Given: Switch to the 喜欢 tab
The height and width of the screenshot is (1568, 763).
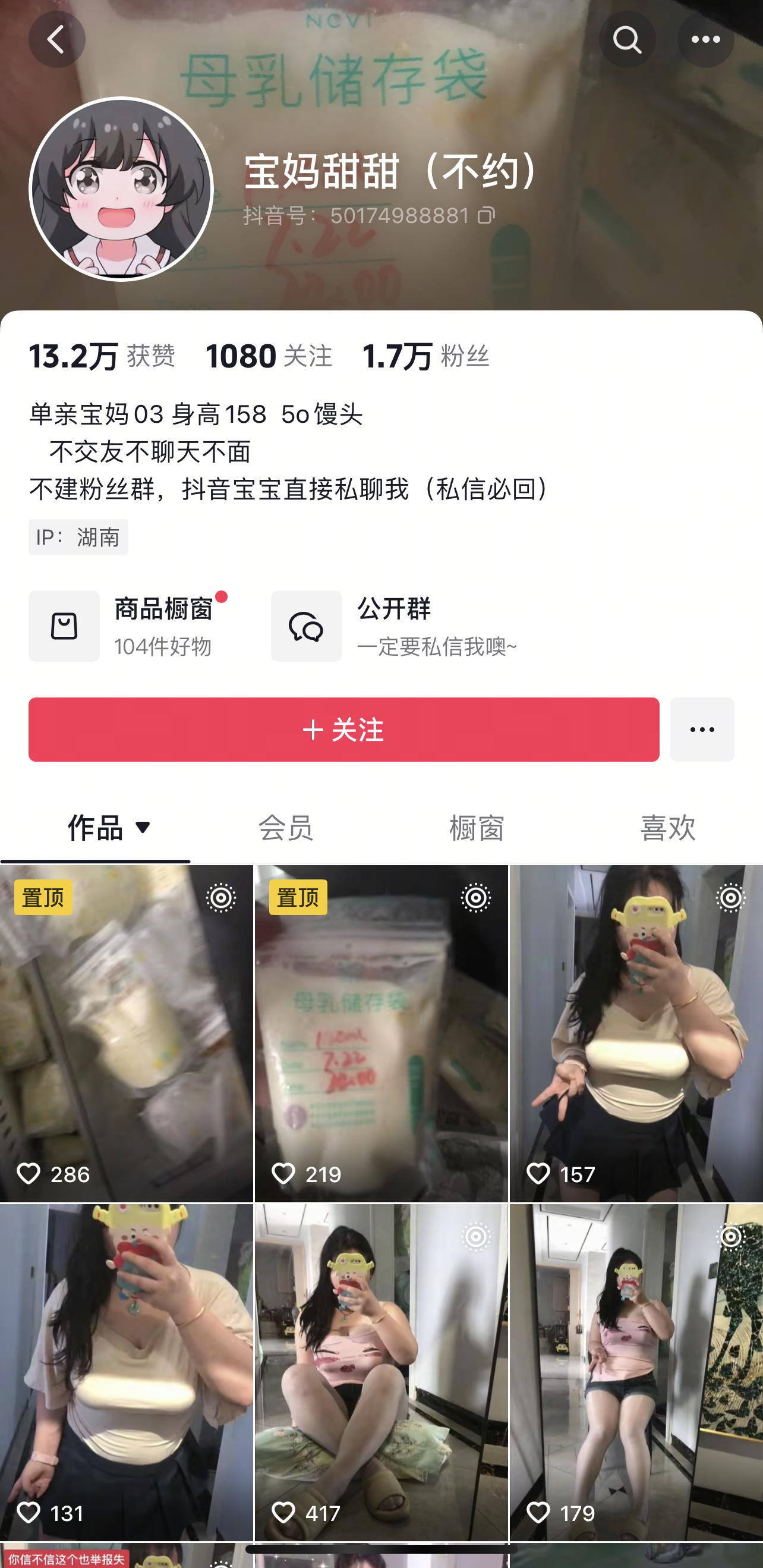Looking at the screenshot, I should [667, 828].
